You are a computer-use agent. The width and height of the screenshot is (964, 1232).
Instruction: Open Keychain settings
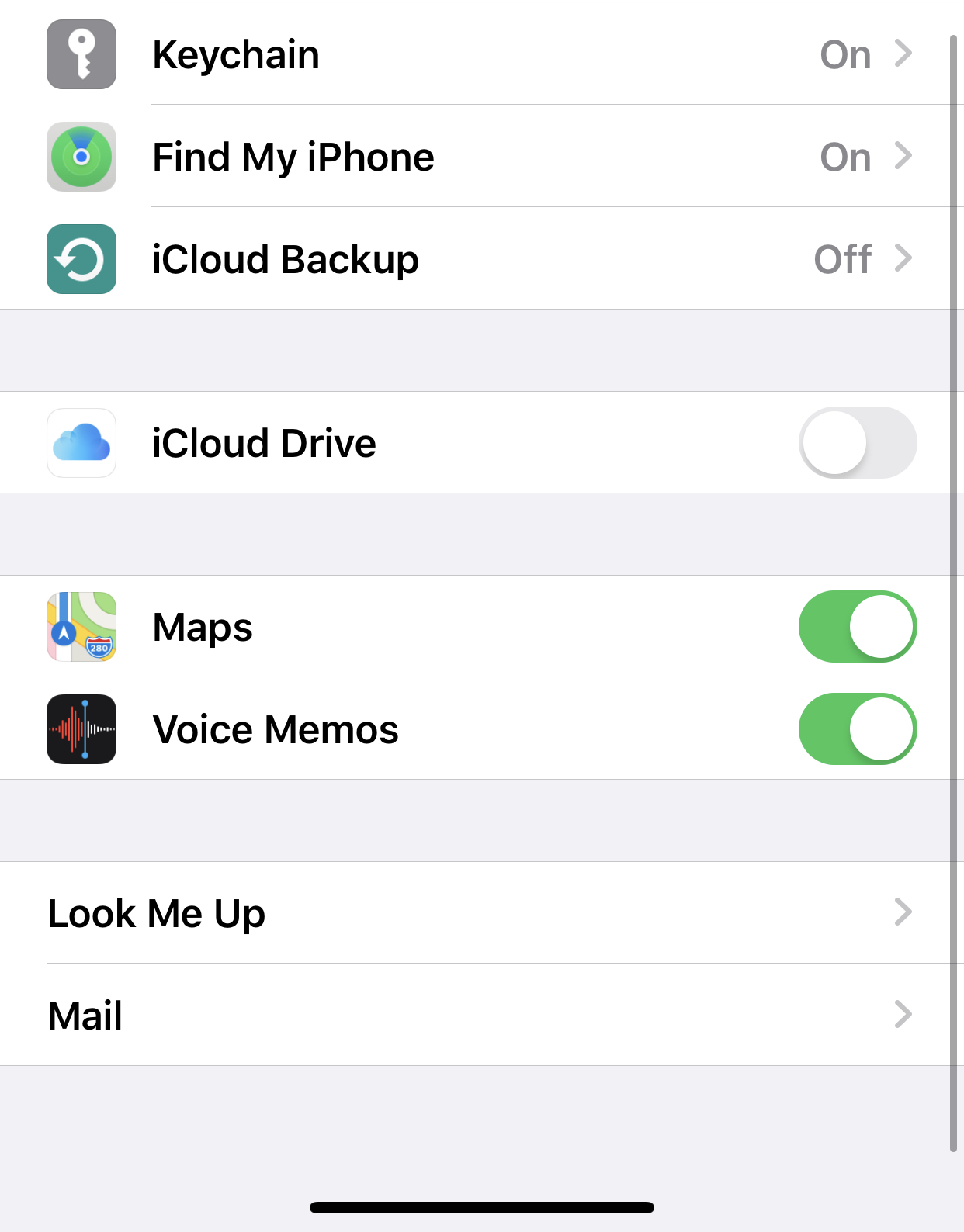click(481, 54)
